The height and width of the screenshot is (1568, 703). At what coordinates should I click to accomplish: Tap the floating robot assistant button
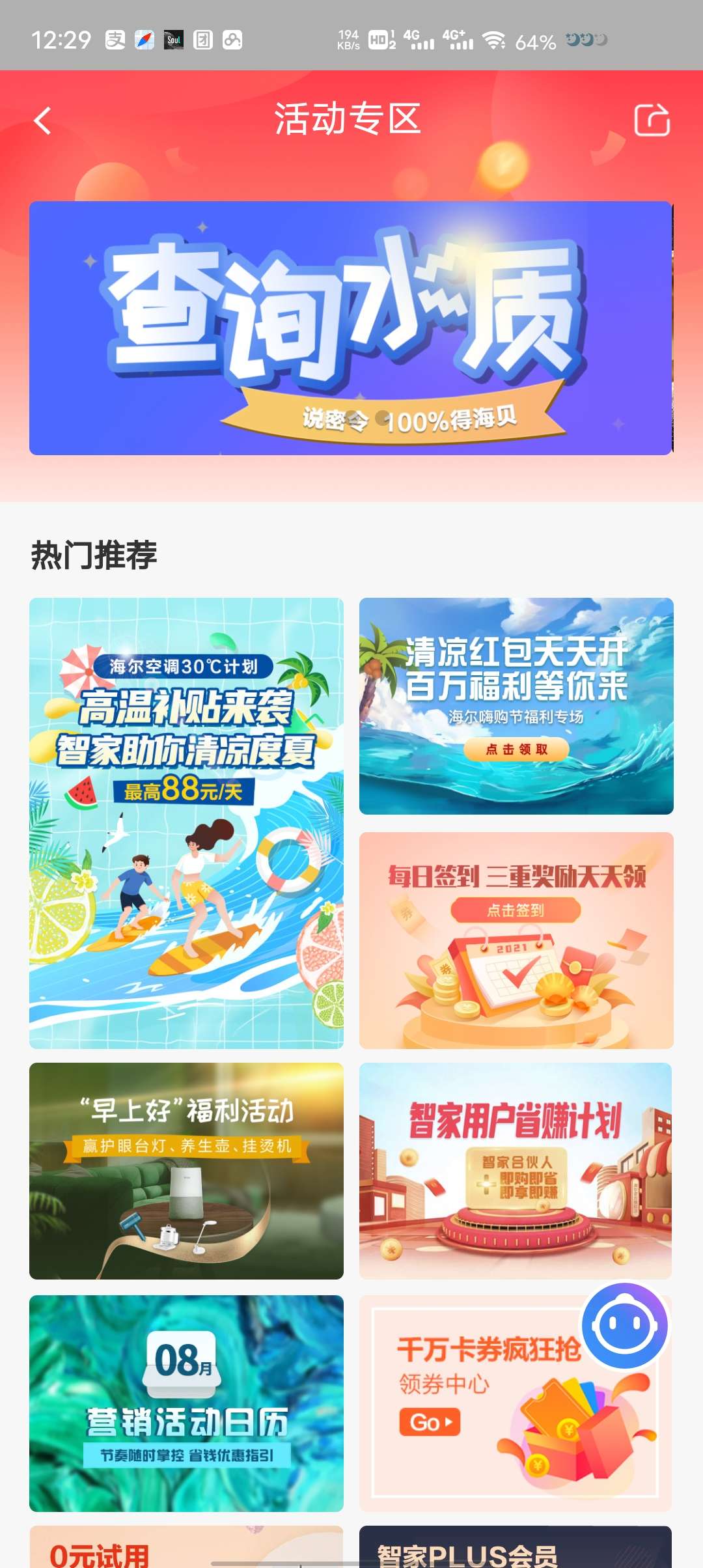click(x=624, y=1326)
